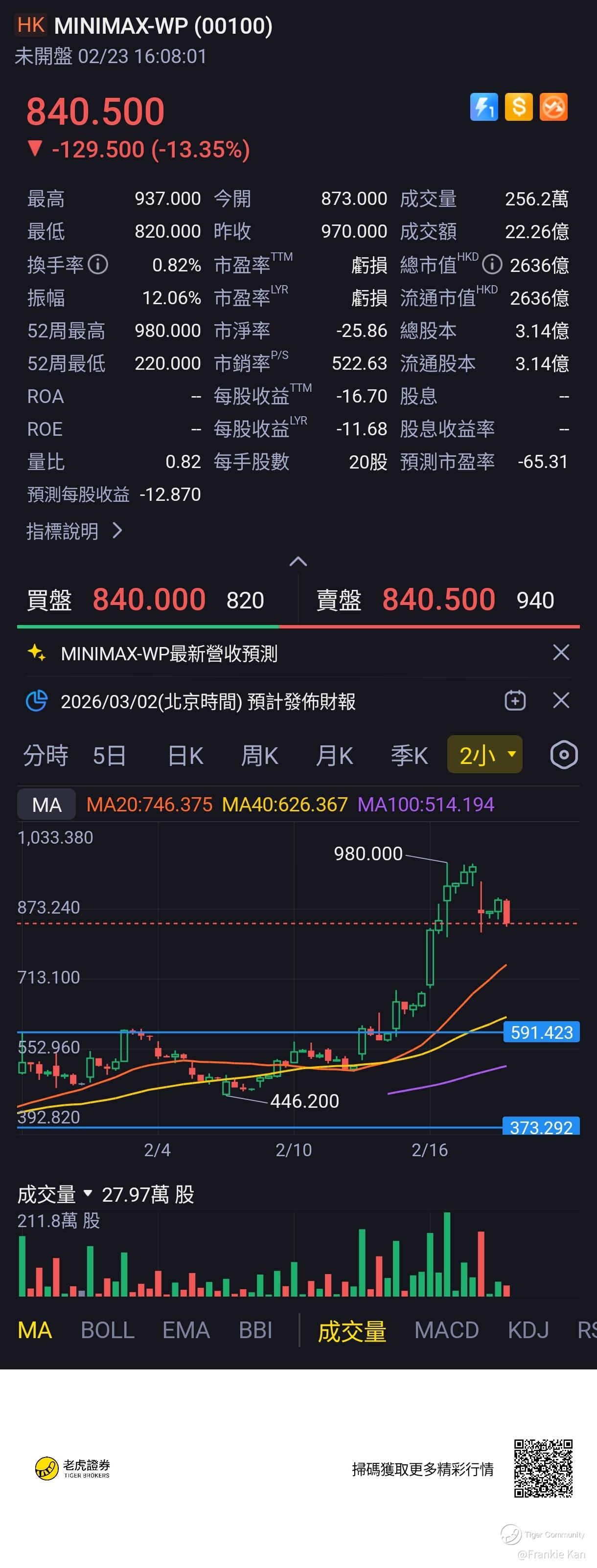The height and width of the screenshot is (1568, 597).
Task: Show info about 換手率
Action: click(98, 264)
